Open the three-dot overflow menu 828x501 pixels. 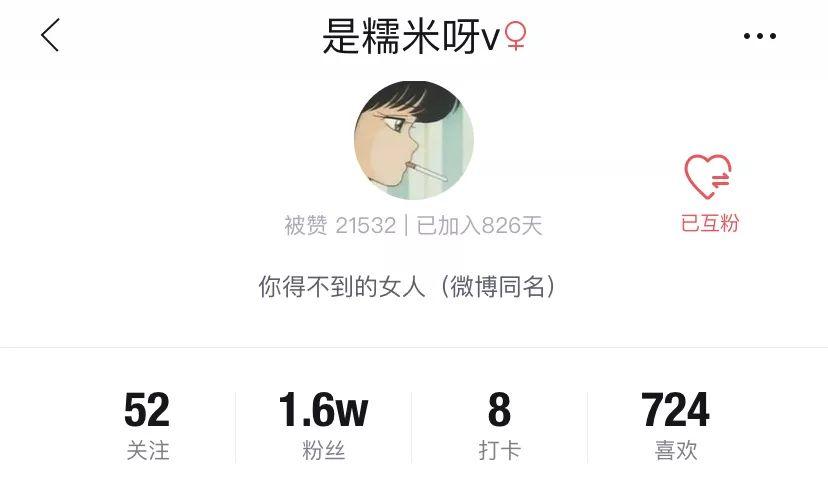point(759,37)
